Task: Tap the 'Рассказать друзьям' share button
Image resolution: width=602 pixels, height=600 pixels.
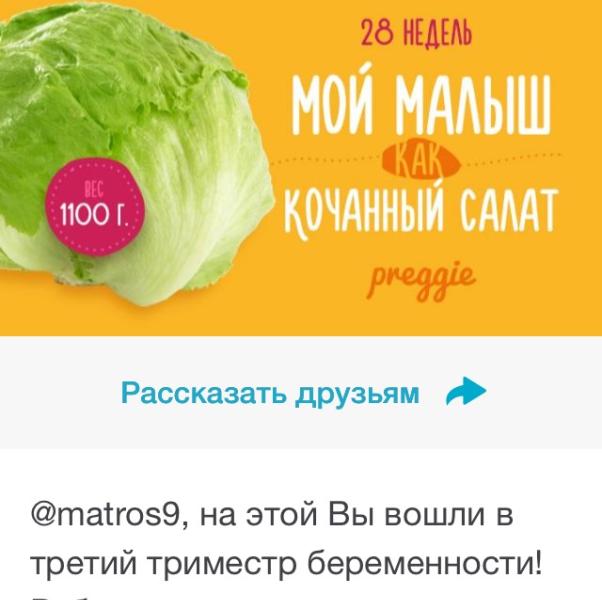Action: (x=302, y=393)
